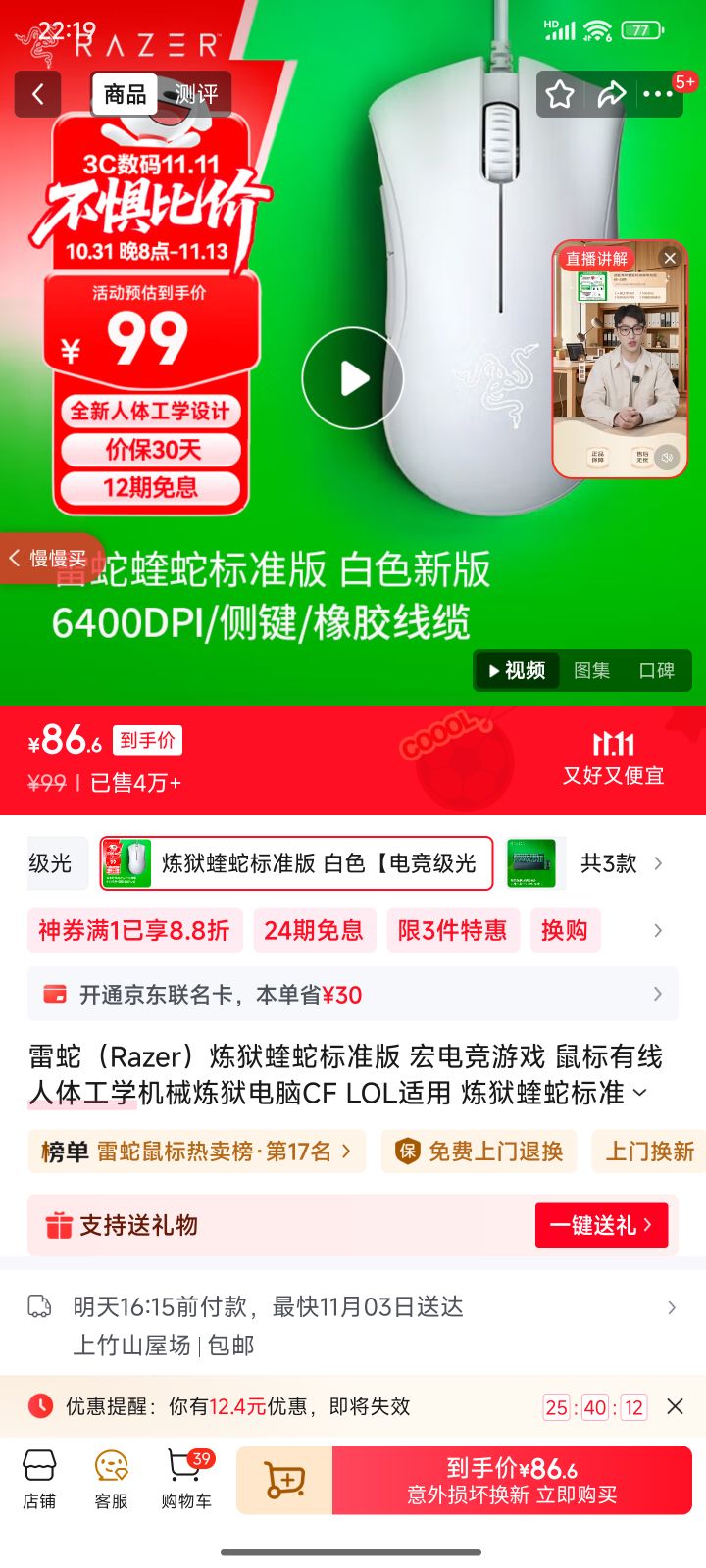Tap the gift icon beside 支持送礼物

click(x=61, y=1225)
